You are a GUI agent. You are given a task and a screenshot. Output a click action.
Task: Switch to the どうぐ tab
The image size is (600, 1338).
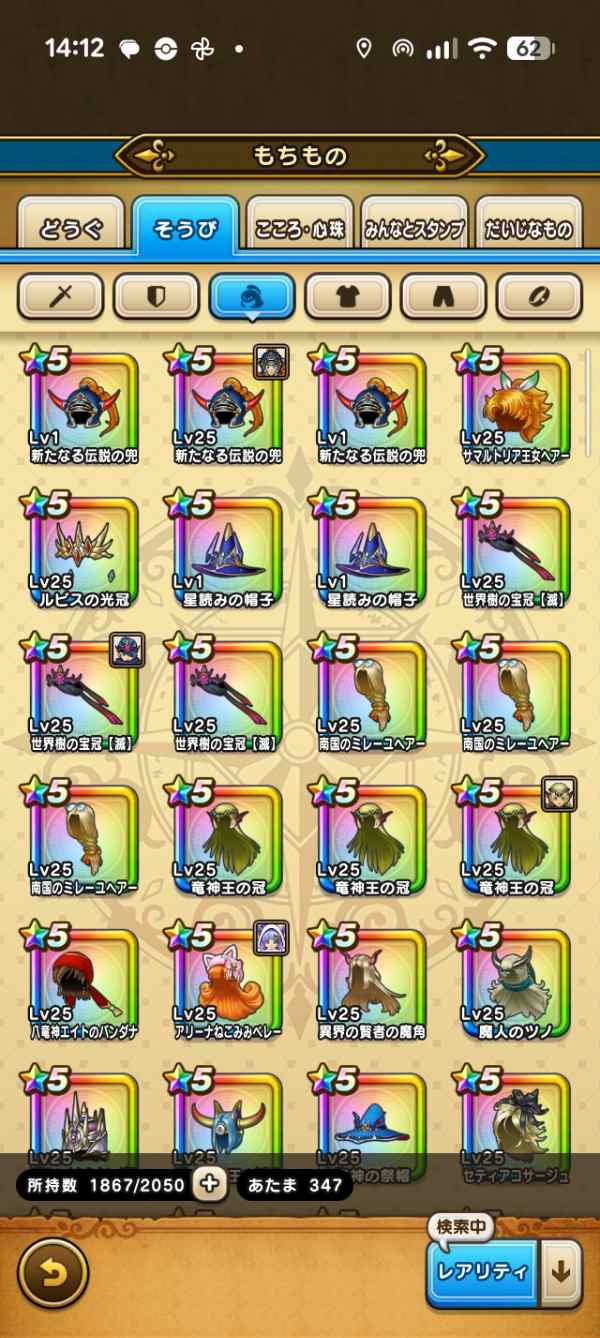pyautogui.click(x=71, y=228)
